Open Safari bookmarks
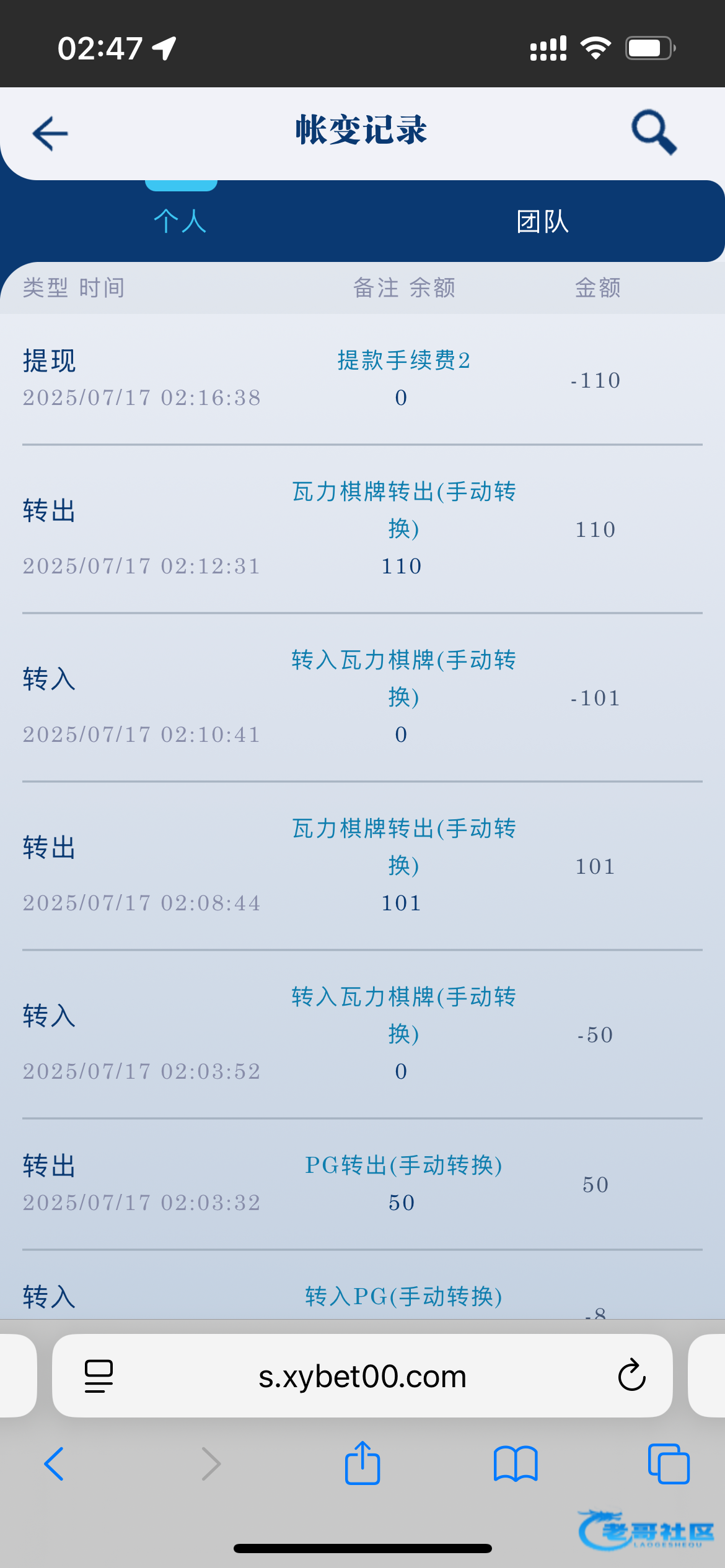 click(x=516, y=1464)
